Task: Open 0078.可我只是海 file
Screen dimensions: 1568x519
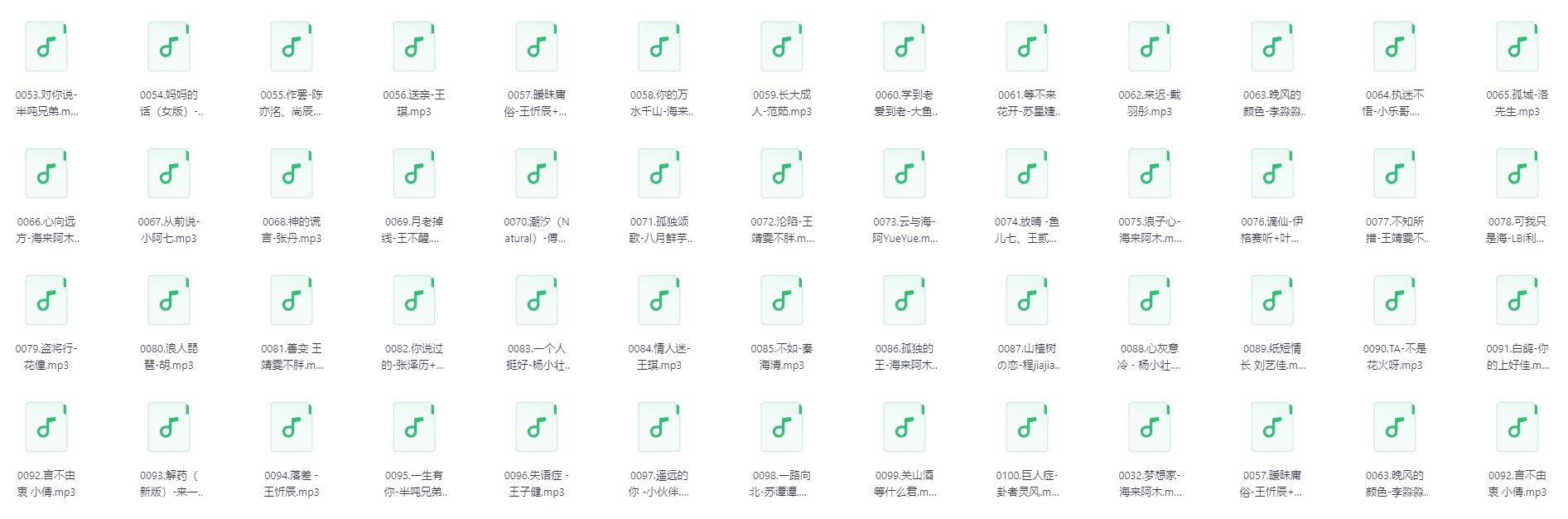Action: [x=1517, y=174]
